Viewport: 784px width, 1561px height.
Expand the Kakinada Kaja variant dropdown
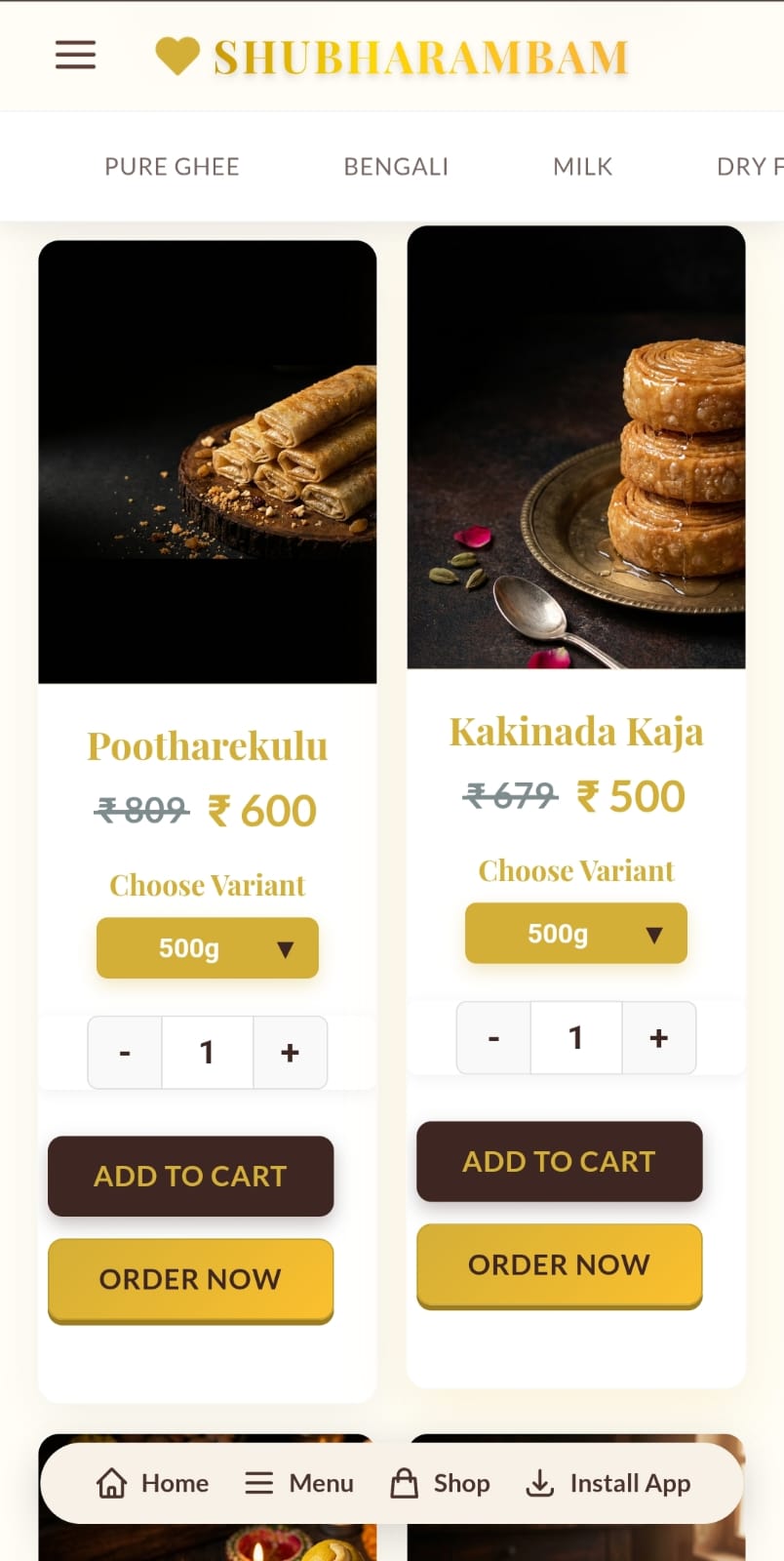(x=576, y=934)
